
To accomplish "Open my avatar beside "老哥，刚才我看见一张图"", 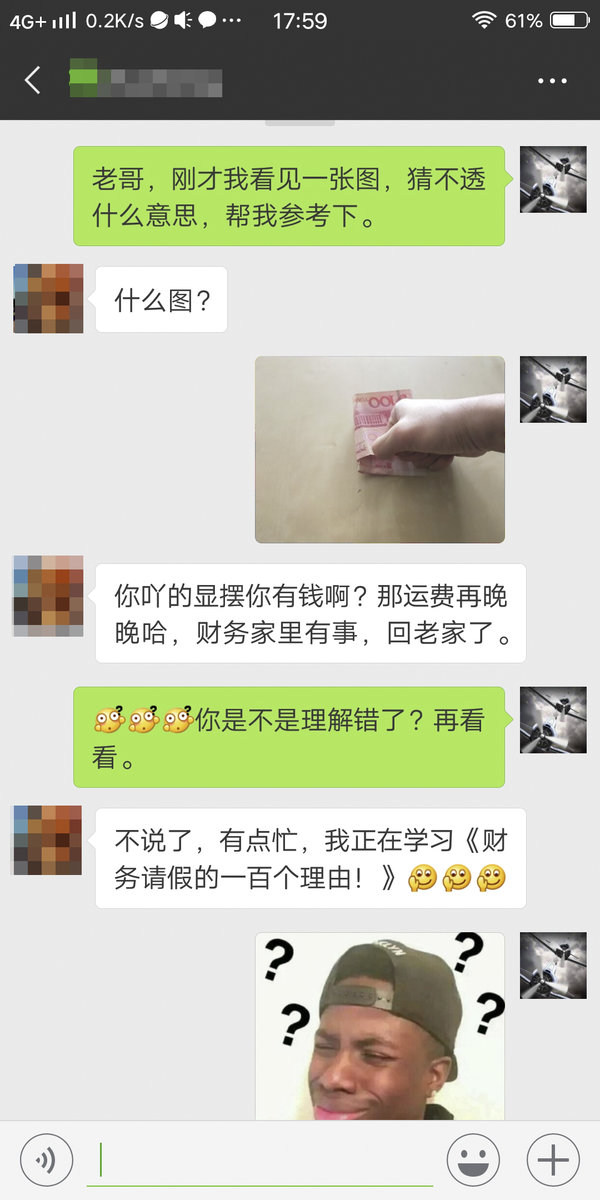I will [x=553, y=179].
